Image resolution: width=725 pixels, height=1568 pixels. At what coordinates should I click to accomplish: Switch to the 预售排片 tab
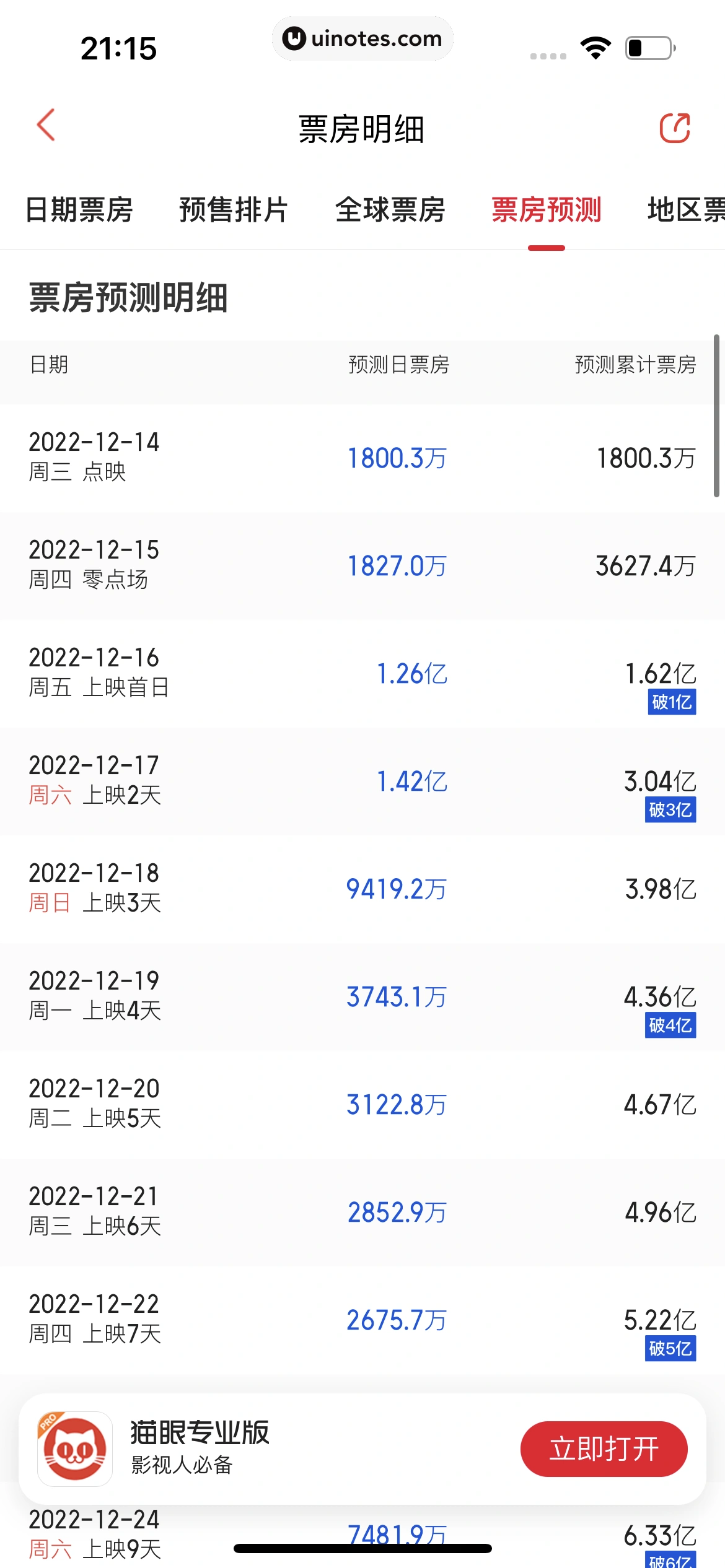234,210
